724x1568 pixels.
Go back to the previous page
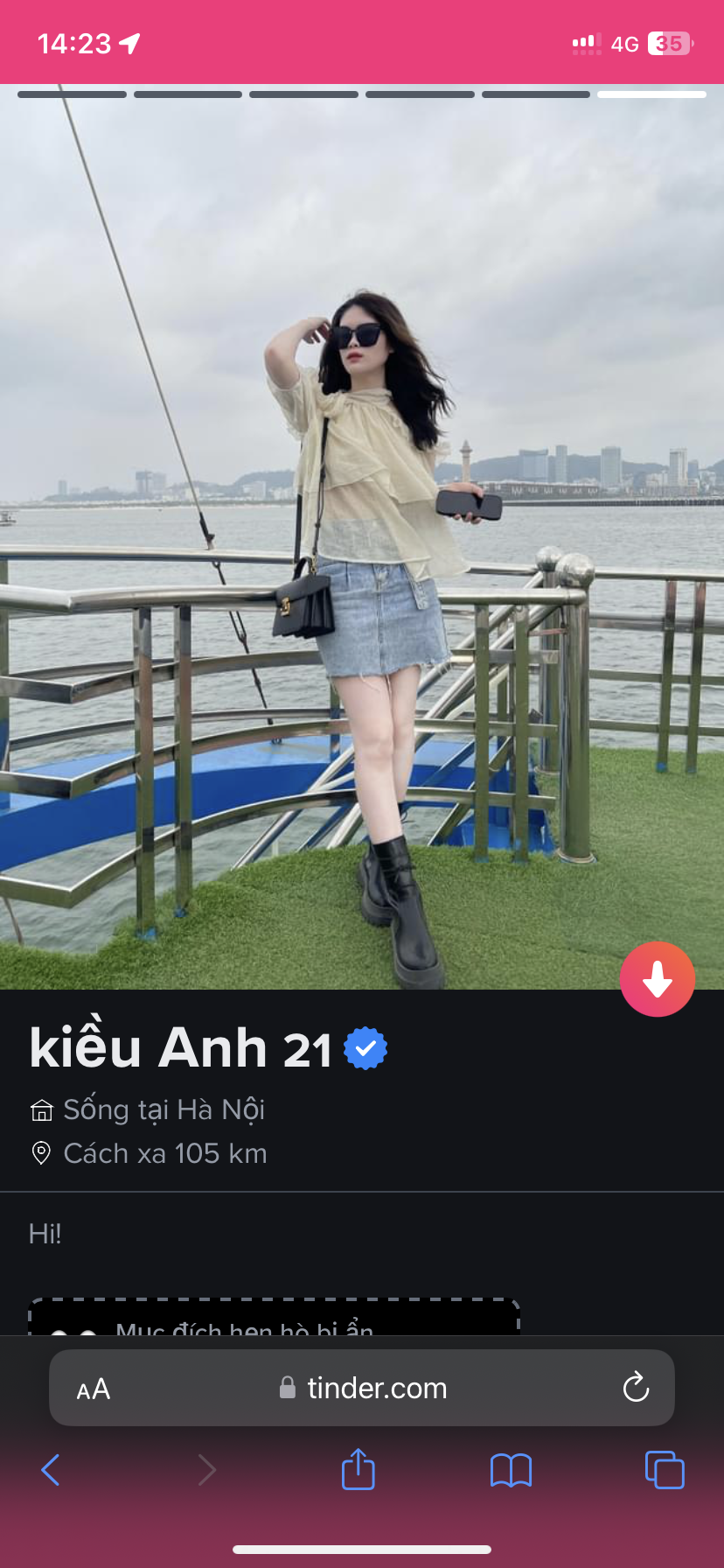[52, 1470]
